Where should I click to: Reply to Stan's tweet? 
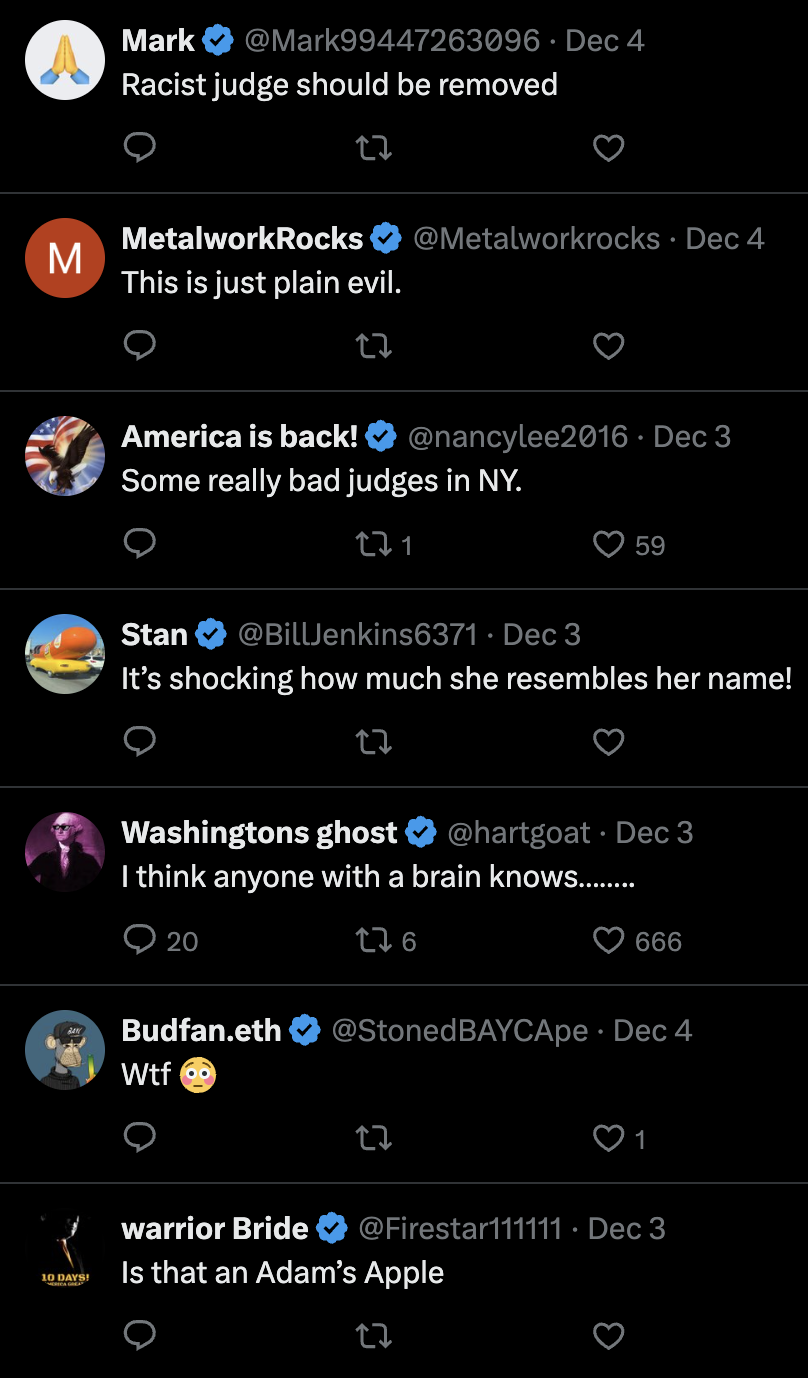[139, 742]
